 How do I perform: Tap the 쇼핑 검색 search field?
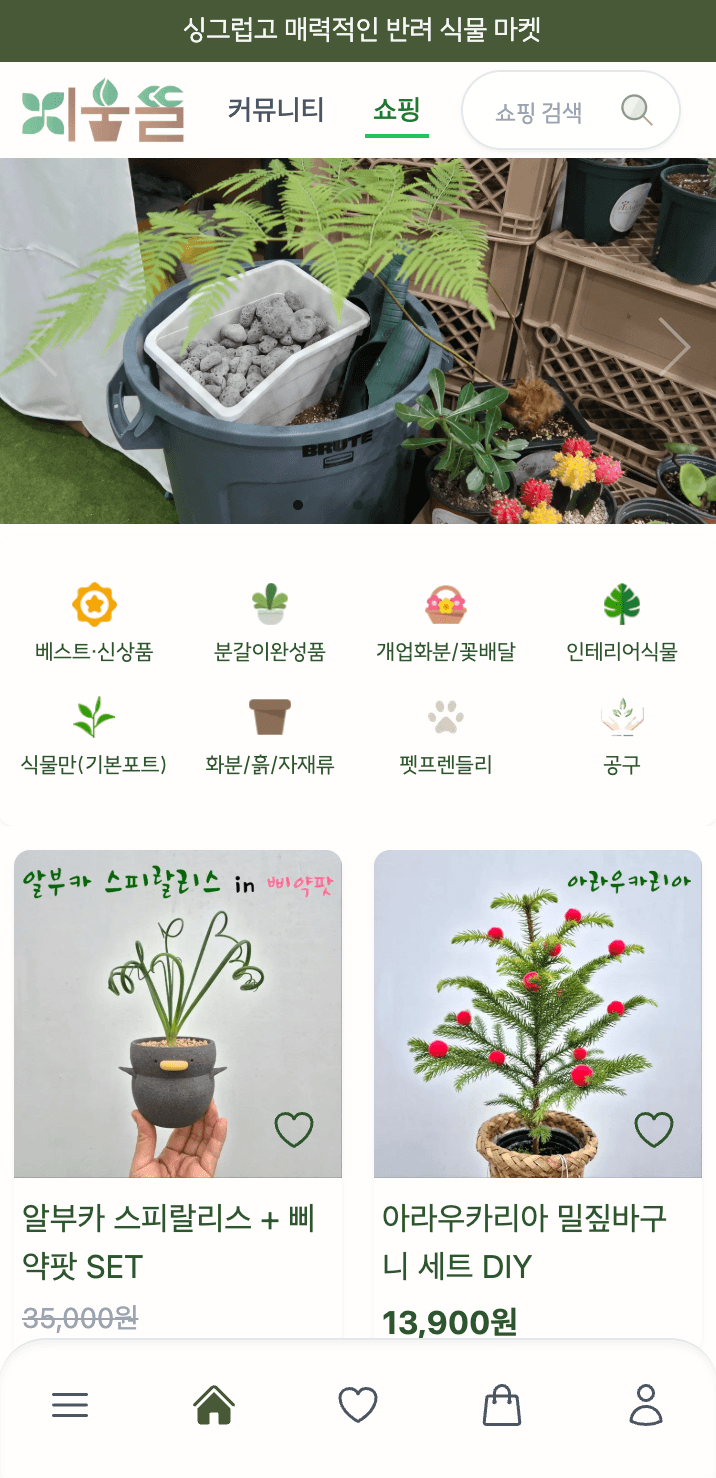pyautogui.click(x=540, y=111)
